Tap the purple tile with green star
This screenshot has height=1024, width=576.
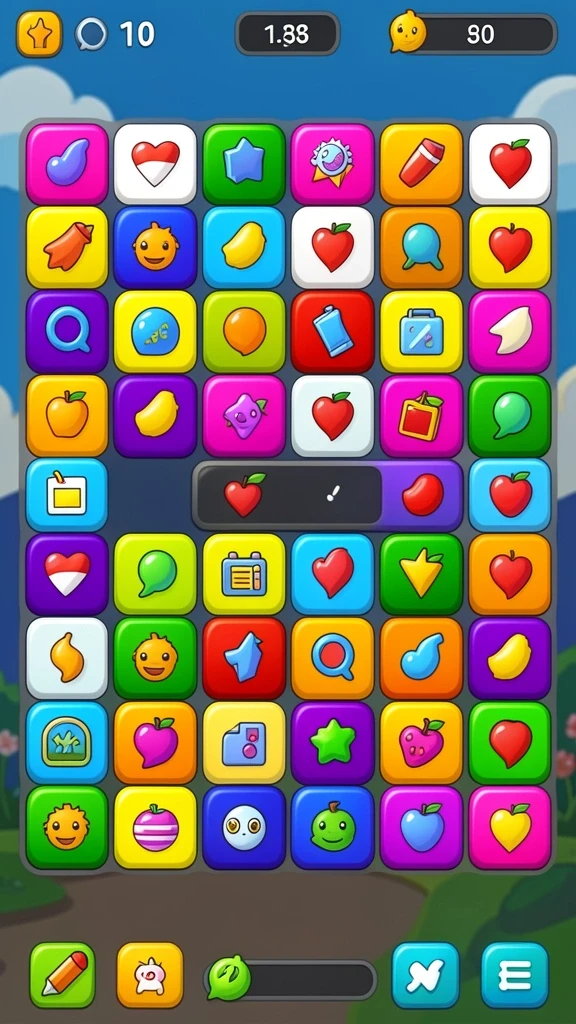pyautogui.click(x=332, y=743)
